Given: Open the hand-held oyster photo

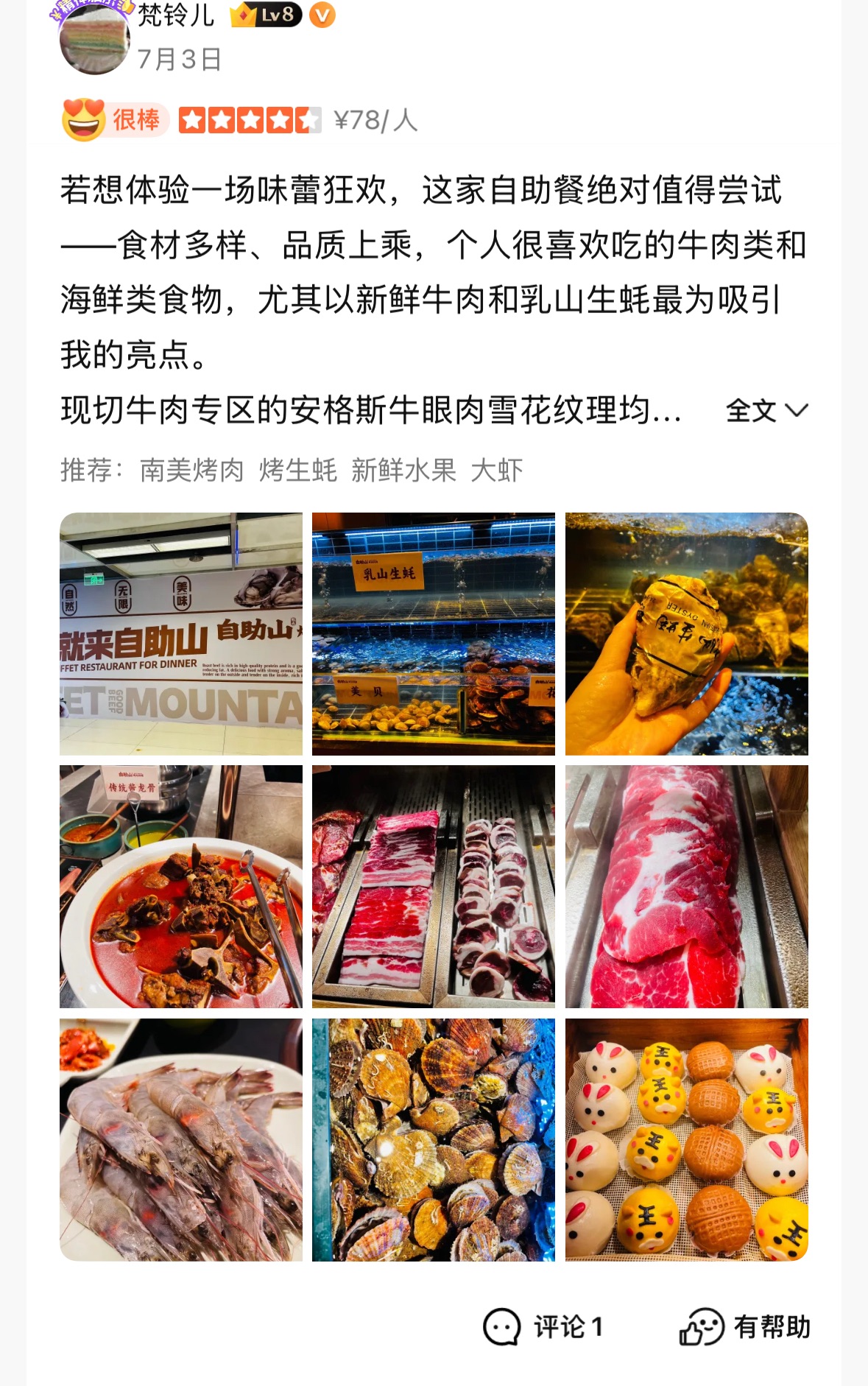Looking at the screenshot, I should click(x=686, y=633).
